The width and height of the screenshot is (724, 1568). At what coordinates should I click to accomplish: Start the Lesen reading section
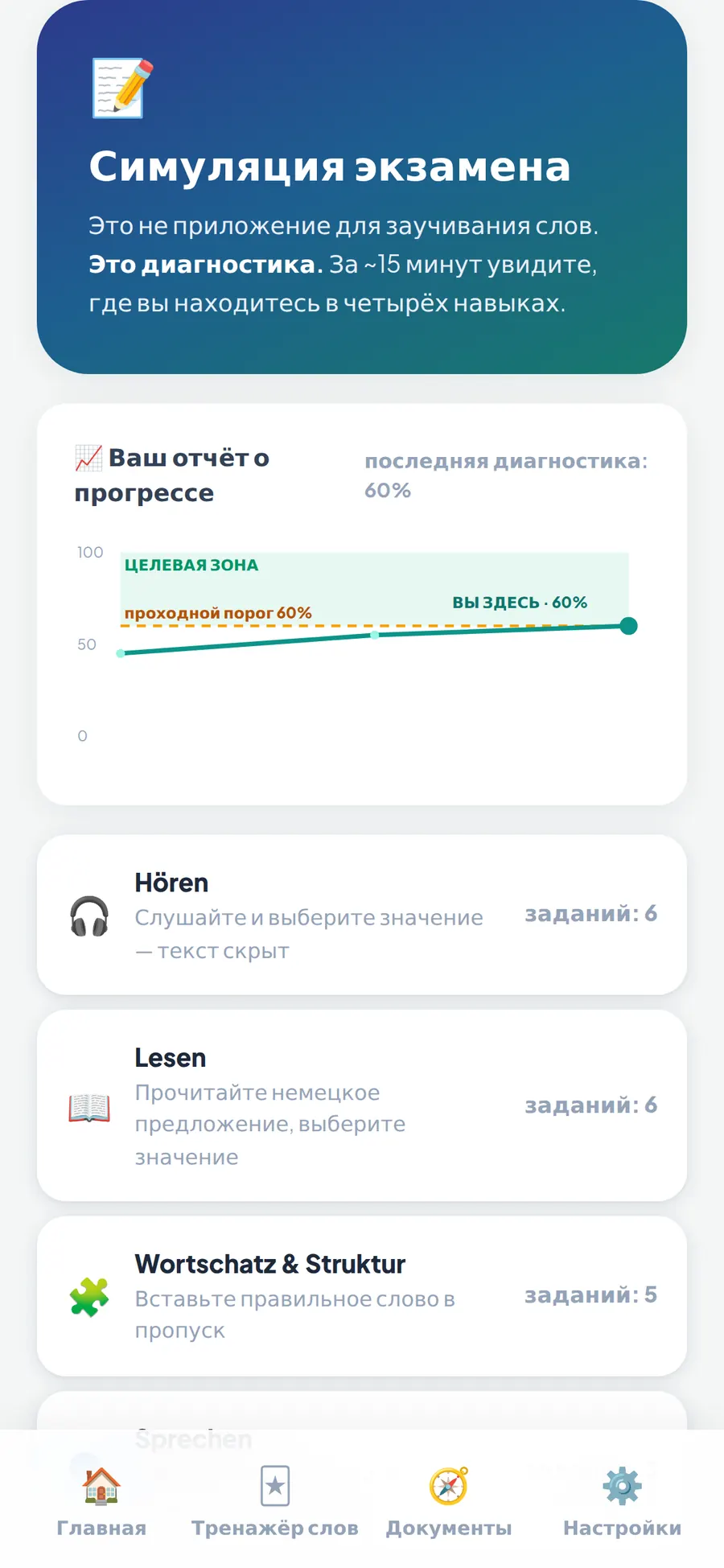pos(362,1105)
